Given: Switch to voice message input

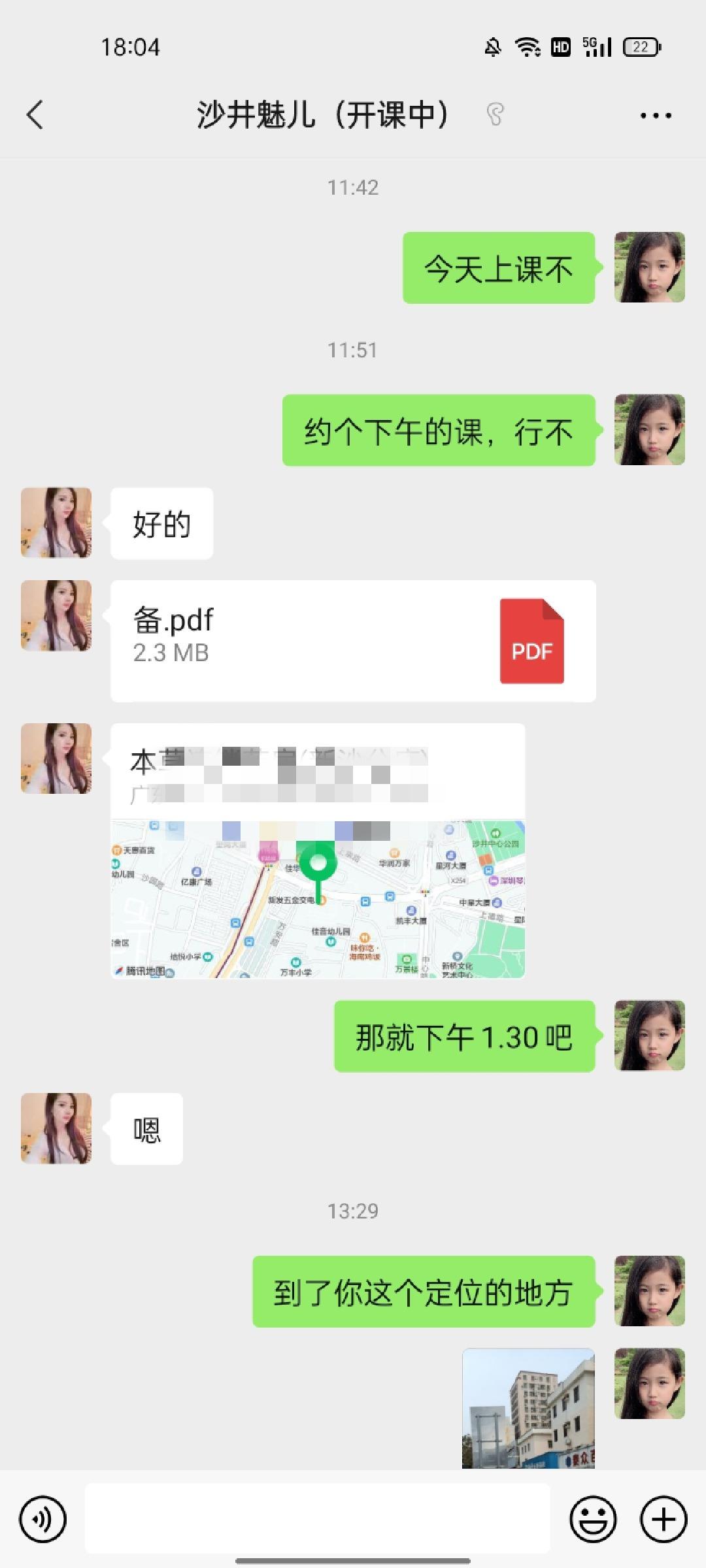Looking at the screenshot, I should pos(43,1520).
